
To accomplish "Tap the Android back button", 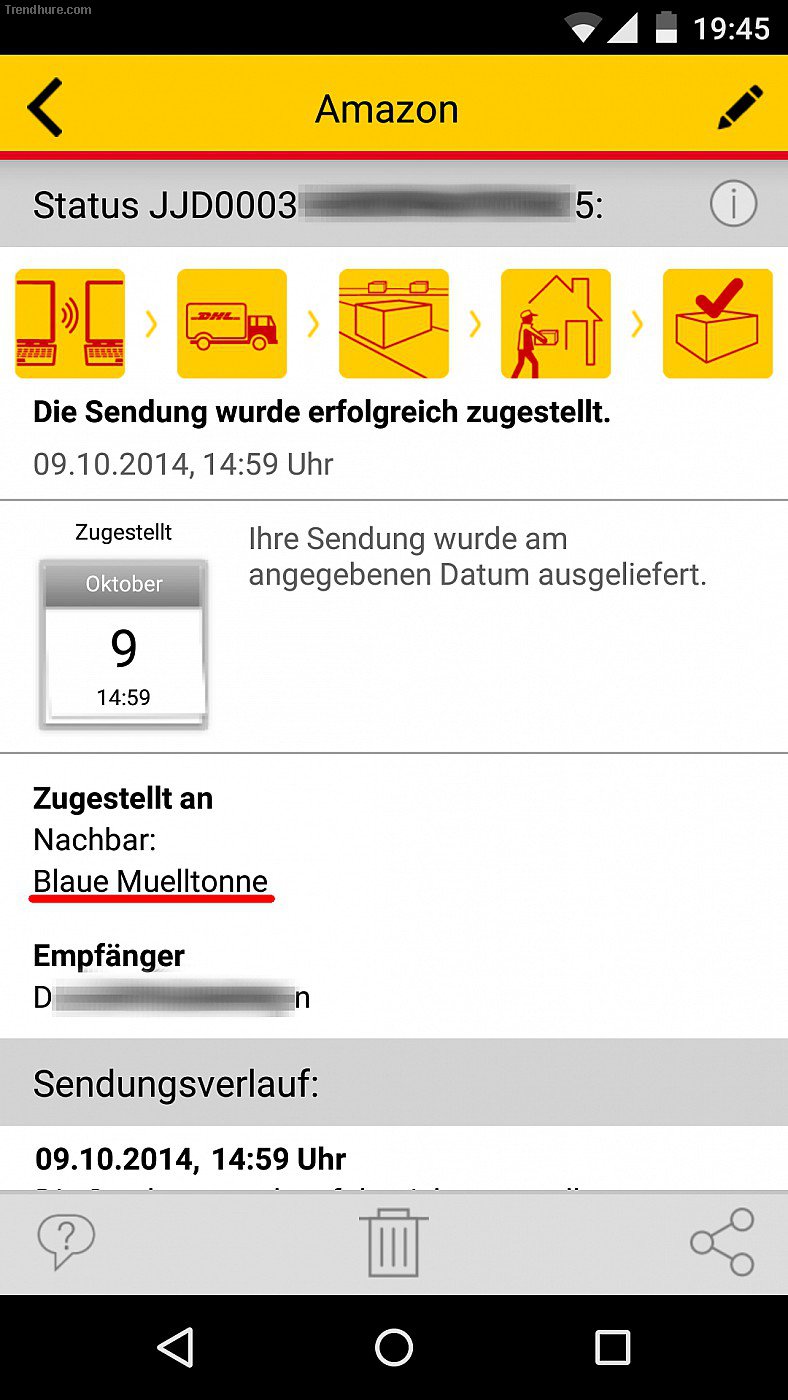I will pyautogui.click(x=176, y=1347).
